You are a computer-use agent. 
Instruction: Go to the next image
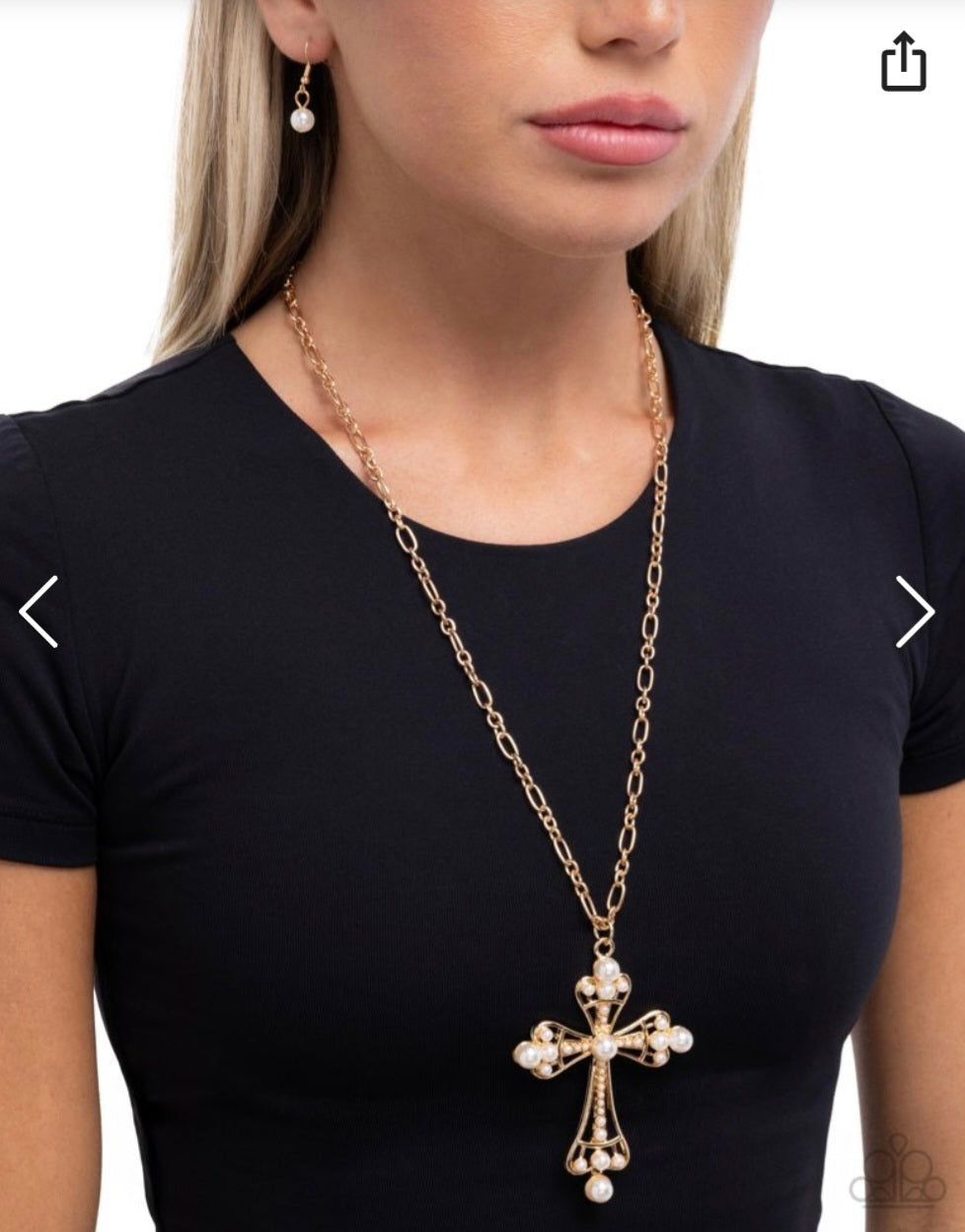914,612
